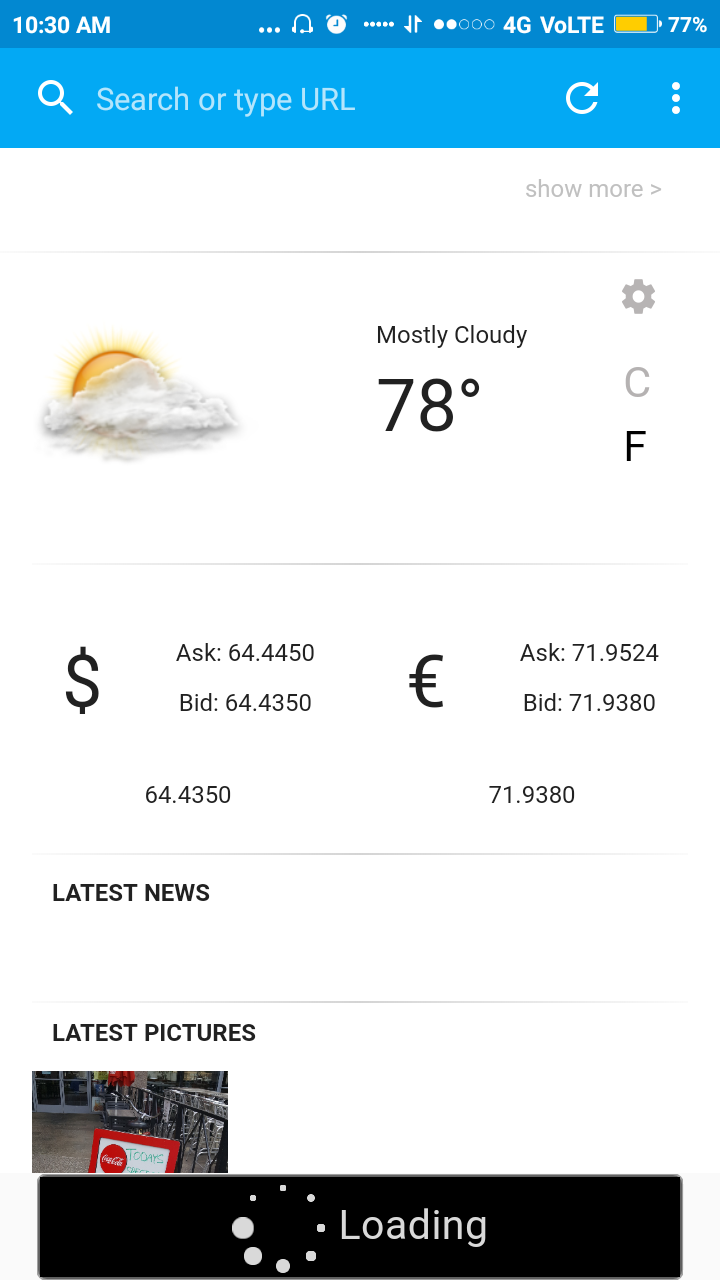Keep temperature units in Fahrenheit
720x1280 pixels.
635,447
